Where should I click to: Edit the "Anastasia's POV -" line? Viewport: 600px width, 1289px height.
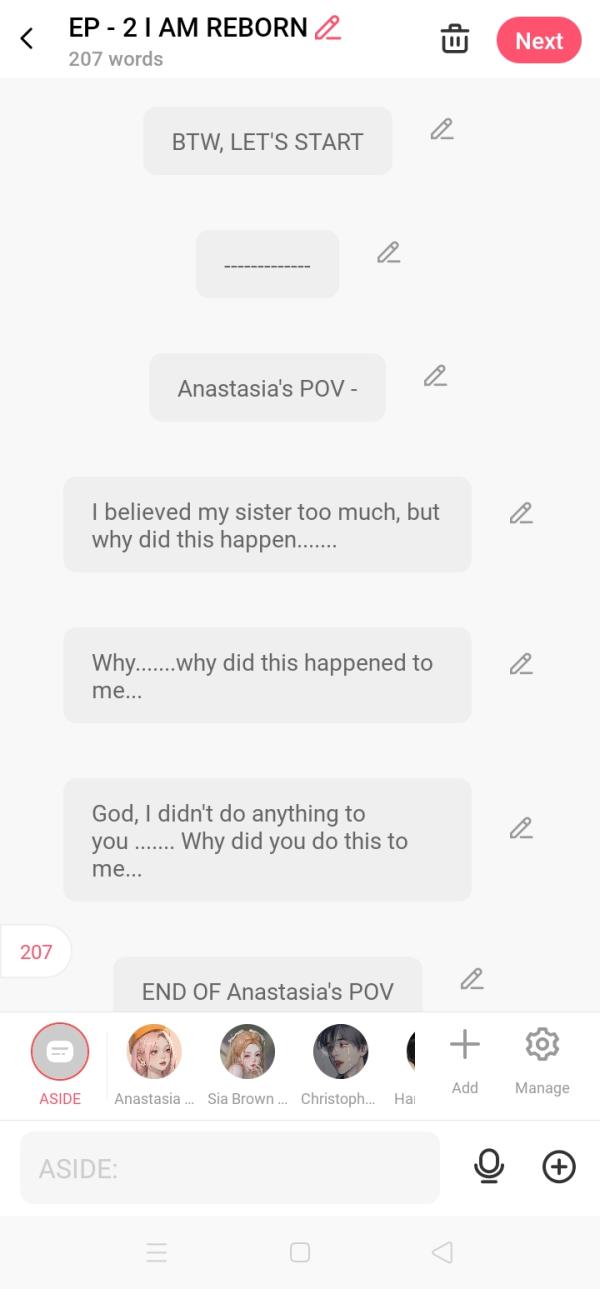435,376
